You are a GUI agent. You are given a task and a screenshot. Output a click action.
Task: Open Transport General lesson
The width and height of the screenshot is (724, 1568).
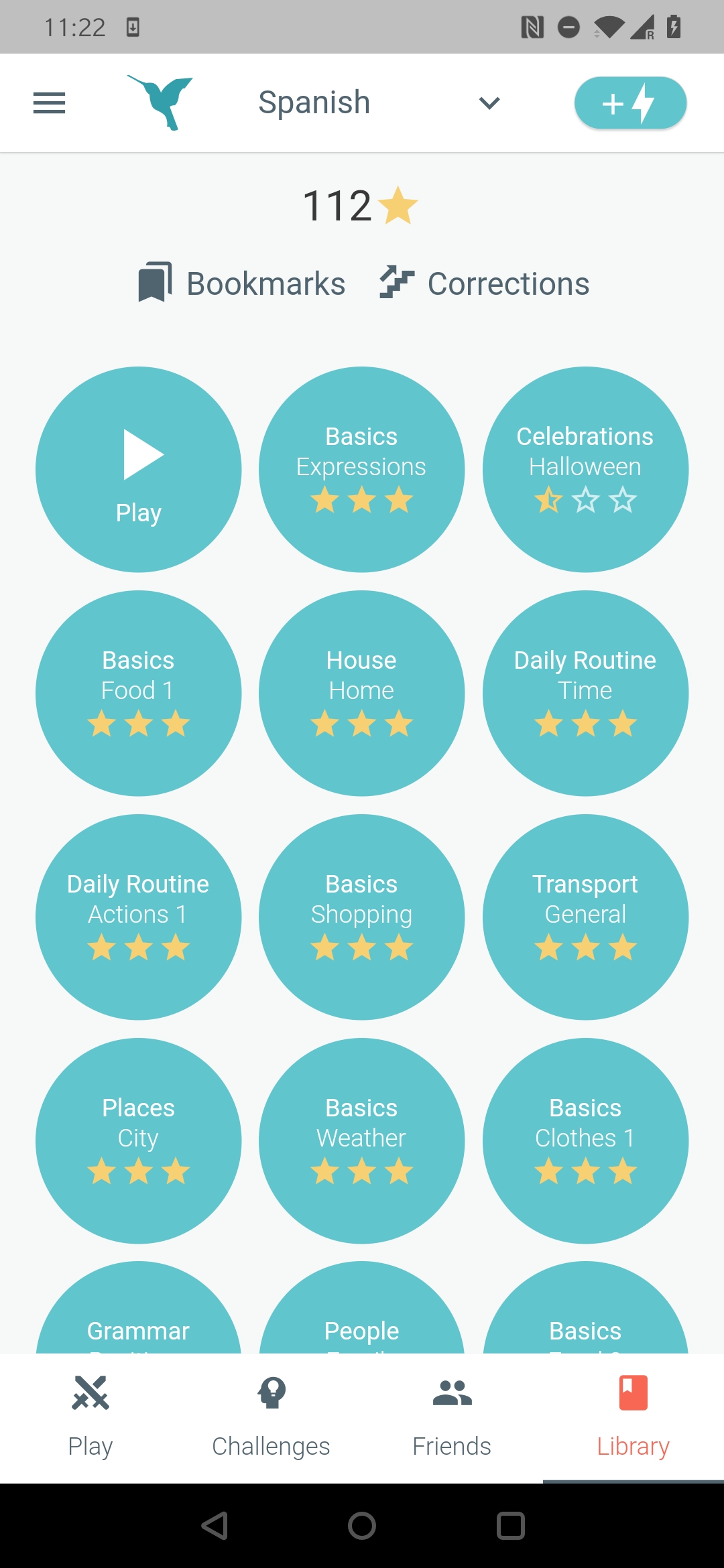[585, 917]
